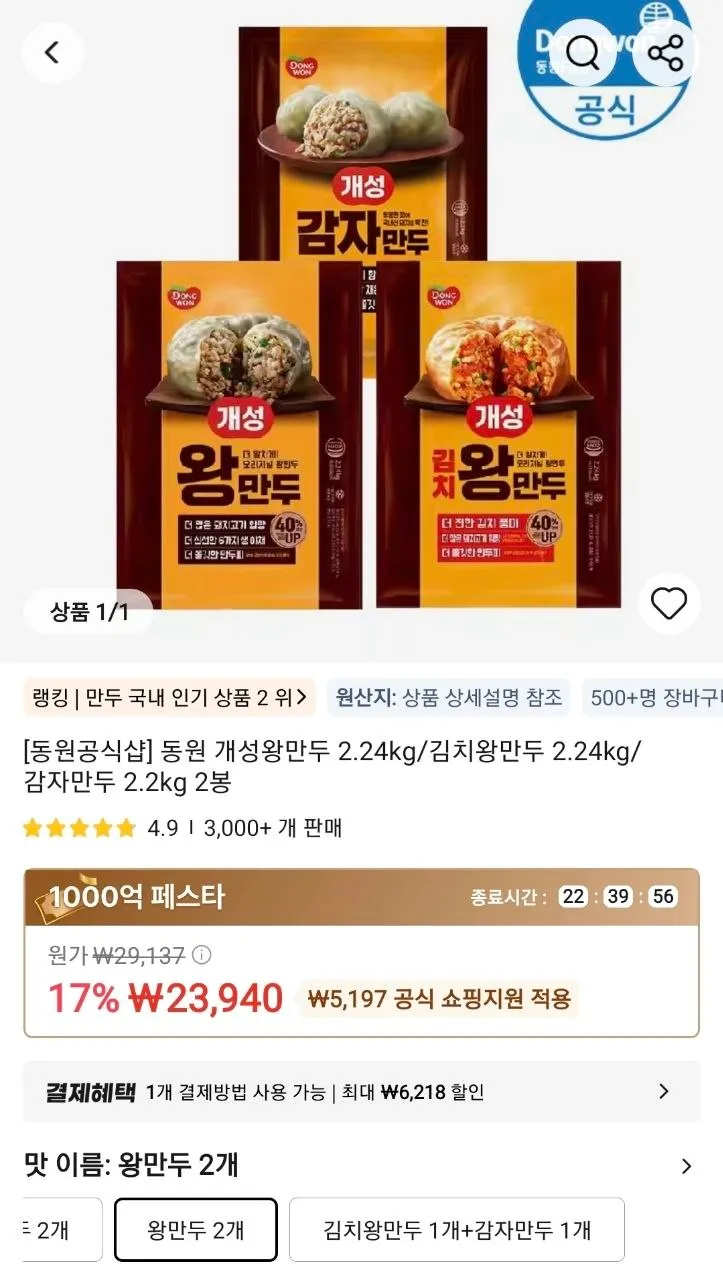Add product to wishlist with heart

click(x=668, y=604)
